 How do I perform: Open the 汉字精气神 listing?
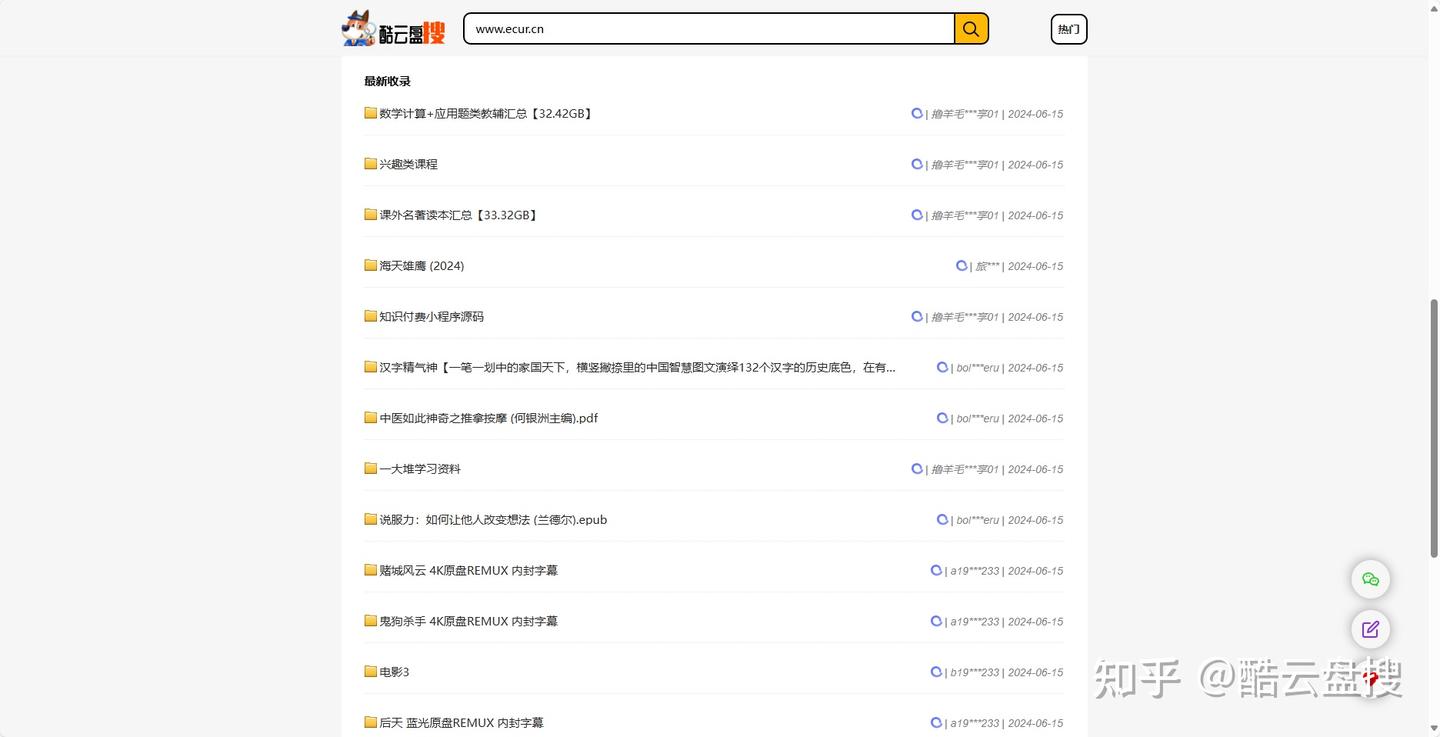point(637,367)
